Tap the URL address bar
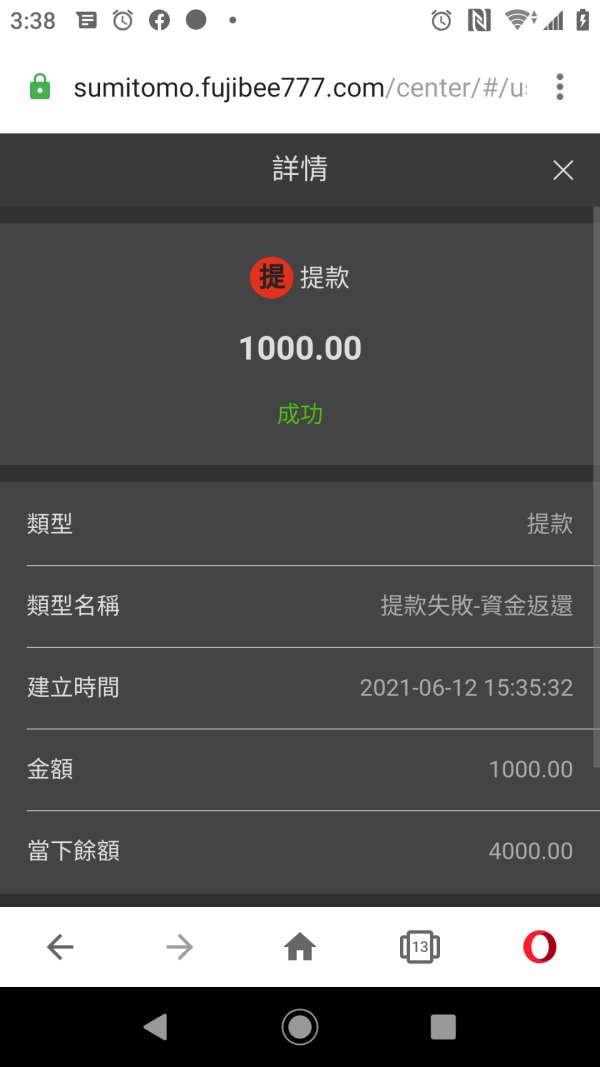600x1067 pixels. [x=299, y=88]
